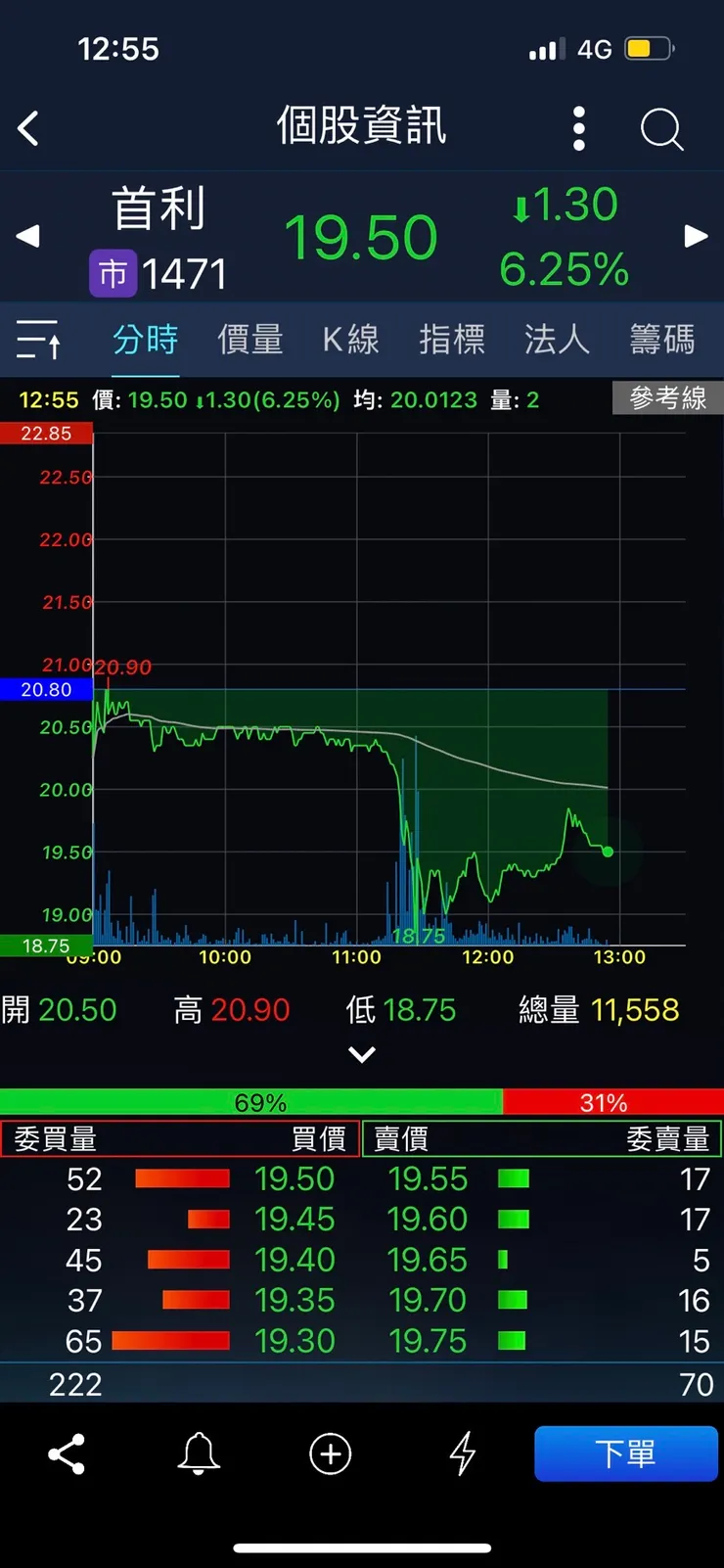Open the alert bell notifications
The image size is (724, 1568).
(x=199, y=1454)
